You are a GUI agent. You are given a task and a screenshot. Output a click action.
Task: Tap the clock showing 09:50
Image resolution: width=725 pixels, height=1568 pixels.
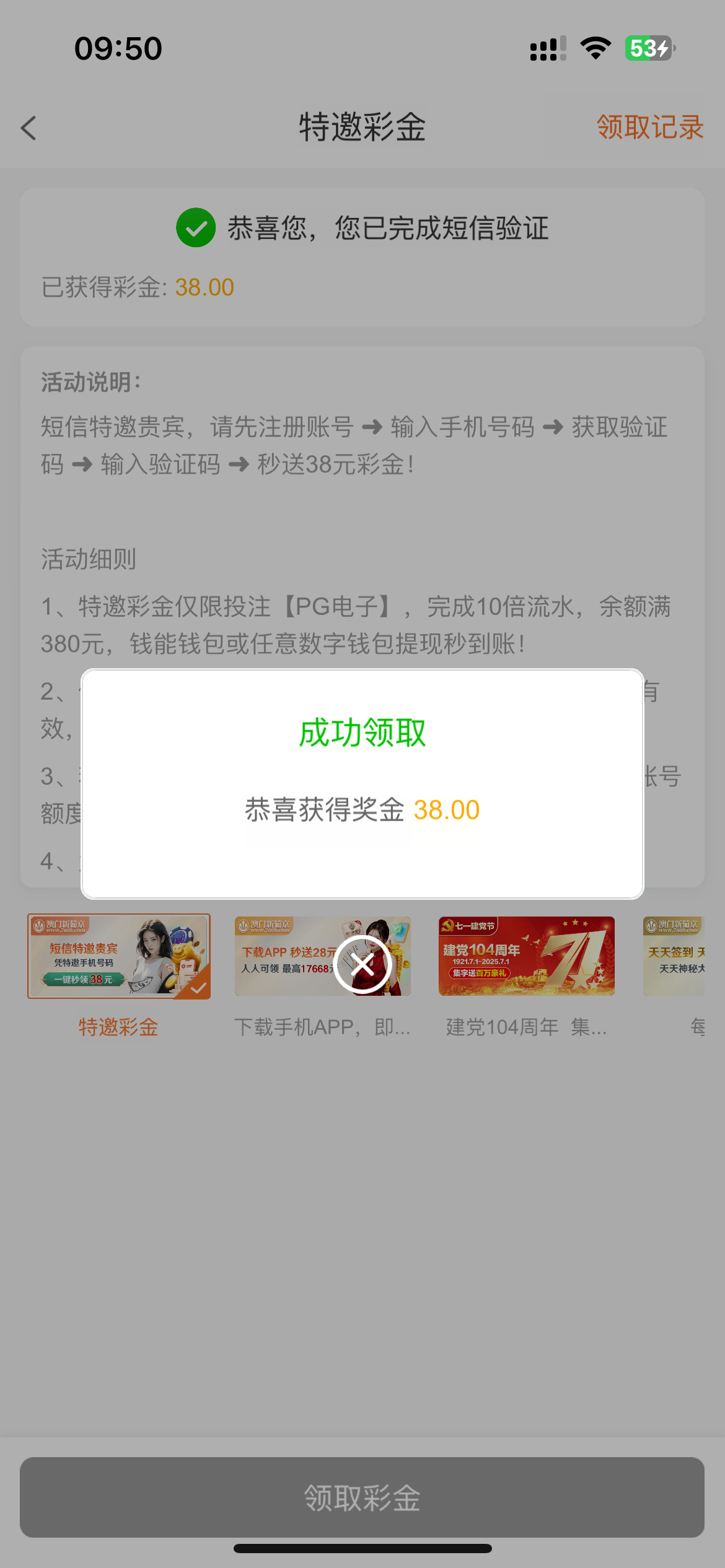[x=118, y=48]
